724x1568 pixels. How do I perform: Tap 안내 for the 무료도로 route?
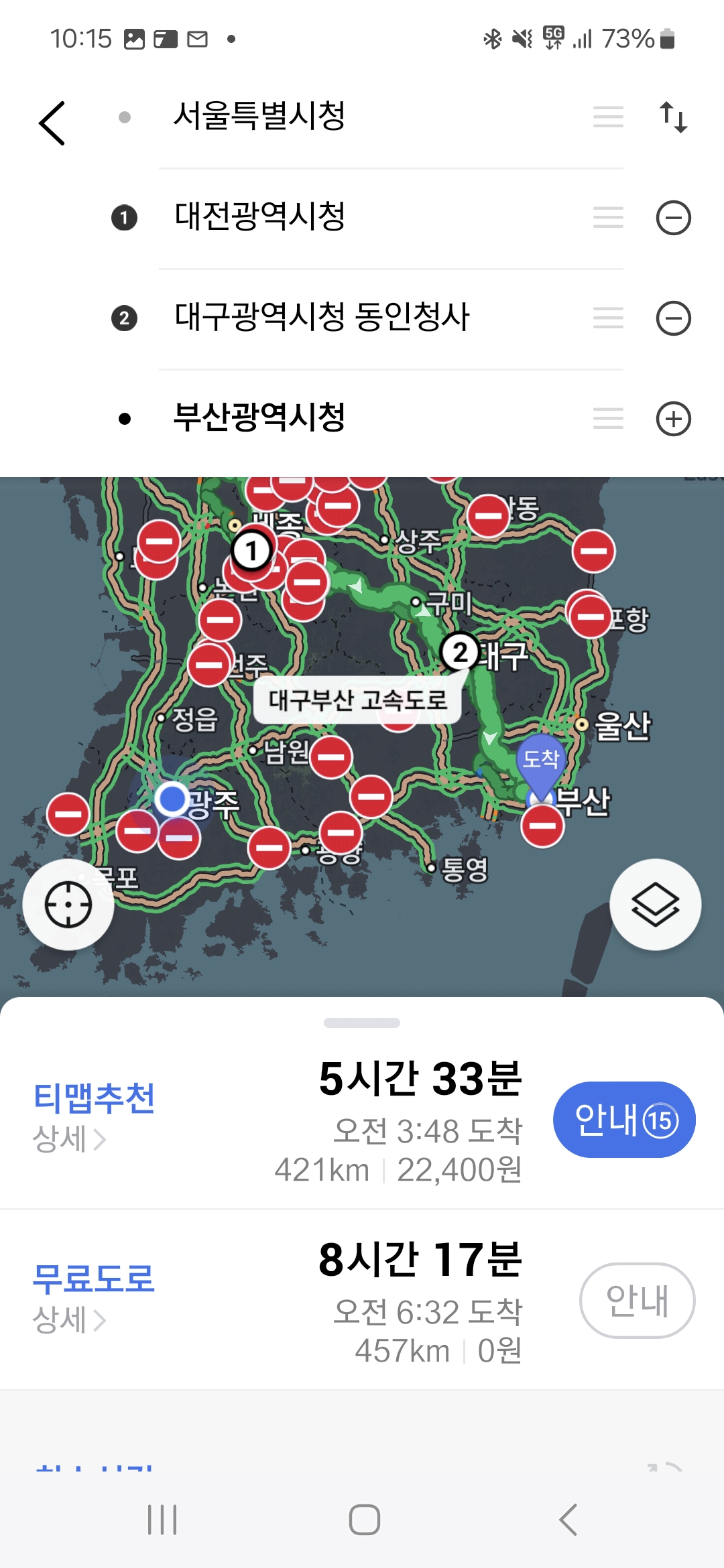click(x=636, y=1299)
